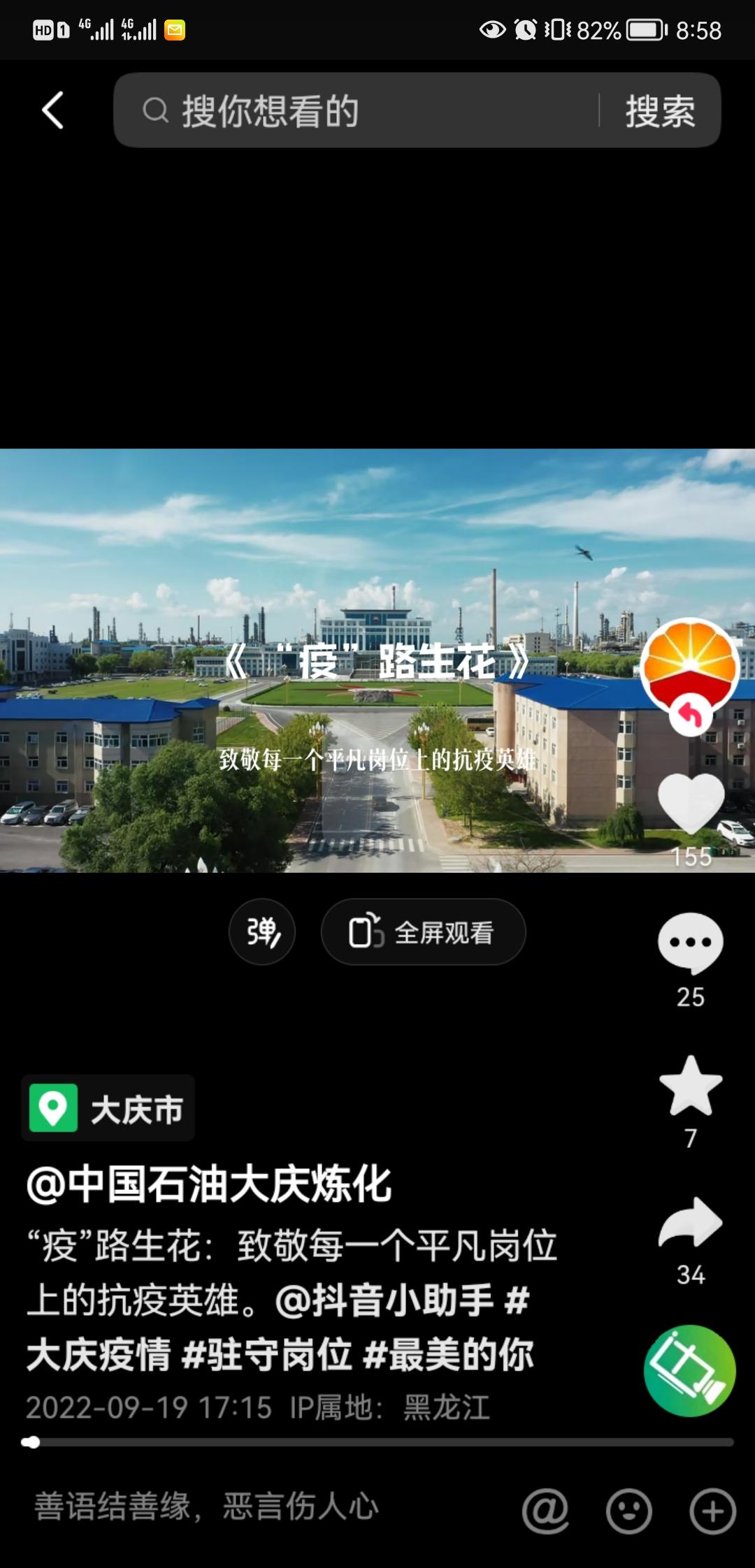Viewport: 755px width, 1568px height.
Task: Like the video with the heart icon
Action: (x=691, y=804)
